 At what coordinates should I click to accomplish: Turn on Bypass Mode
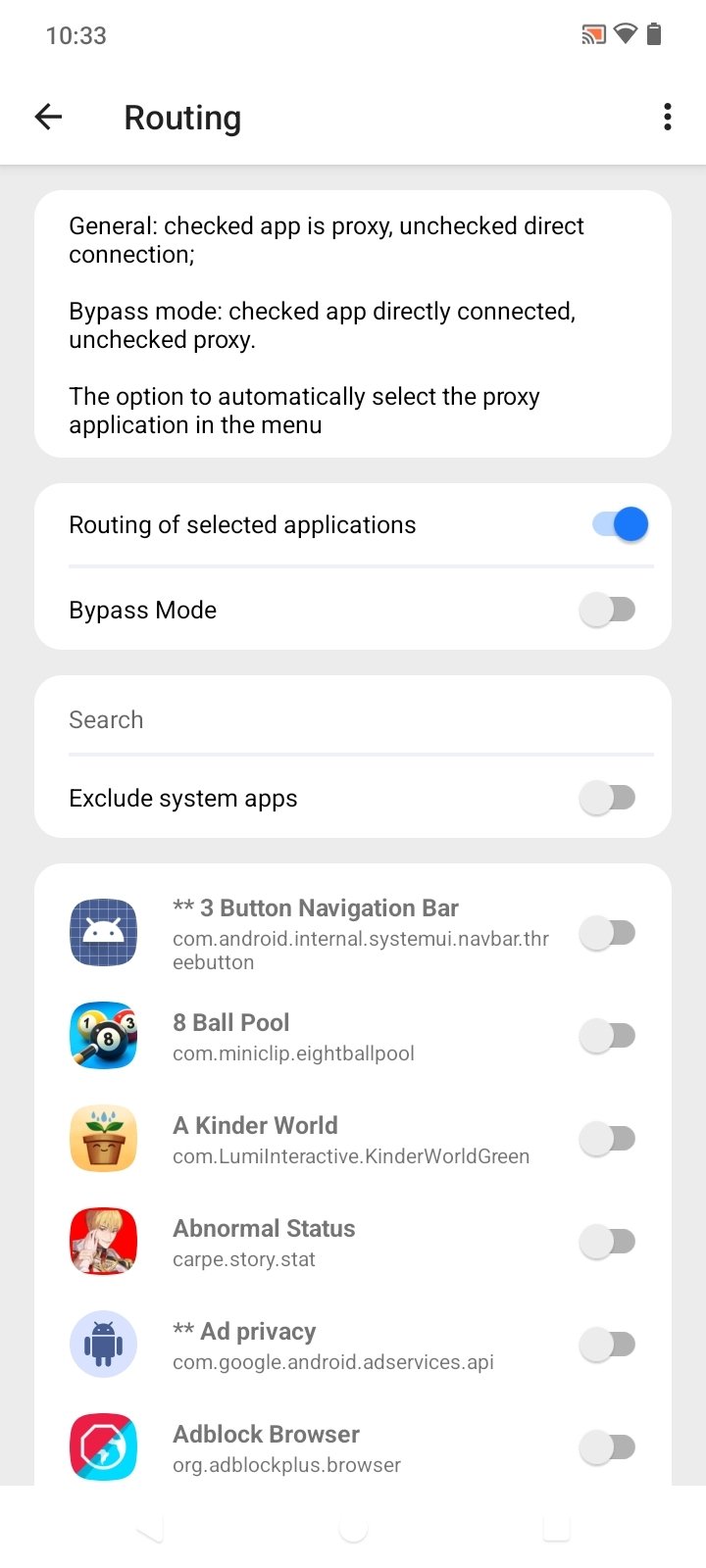pos(608,610)
